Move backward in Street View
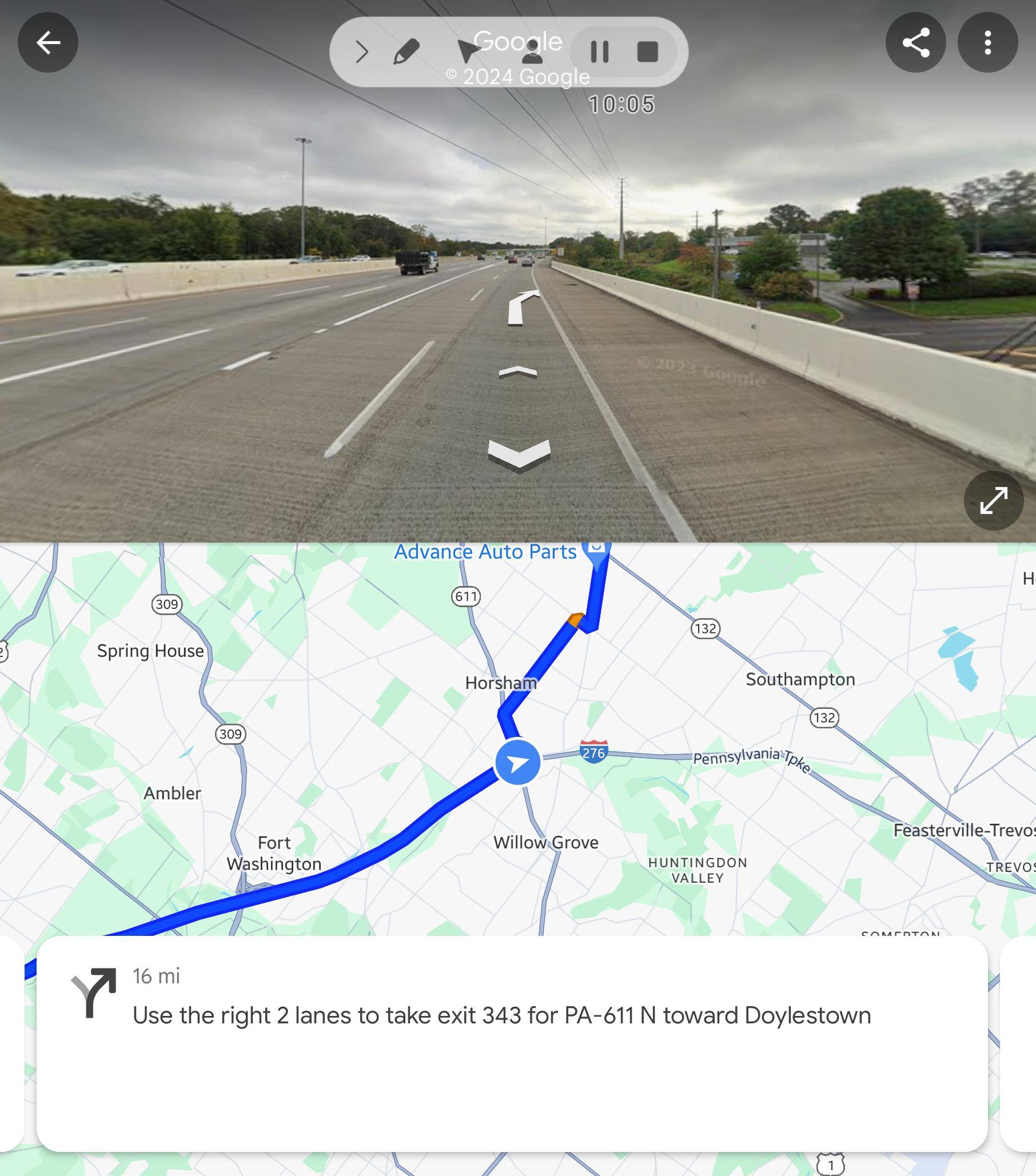This screenshot has height=1176, width=1036. coord(519,456)
